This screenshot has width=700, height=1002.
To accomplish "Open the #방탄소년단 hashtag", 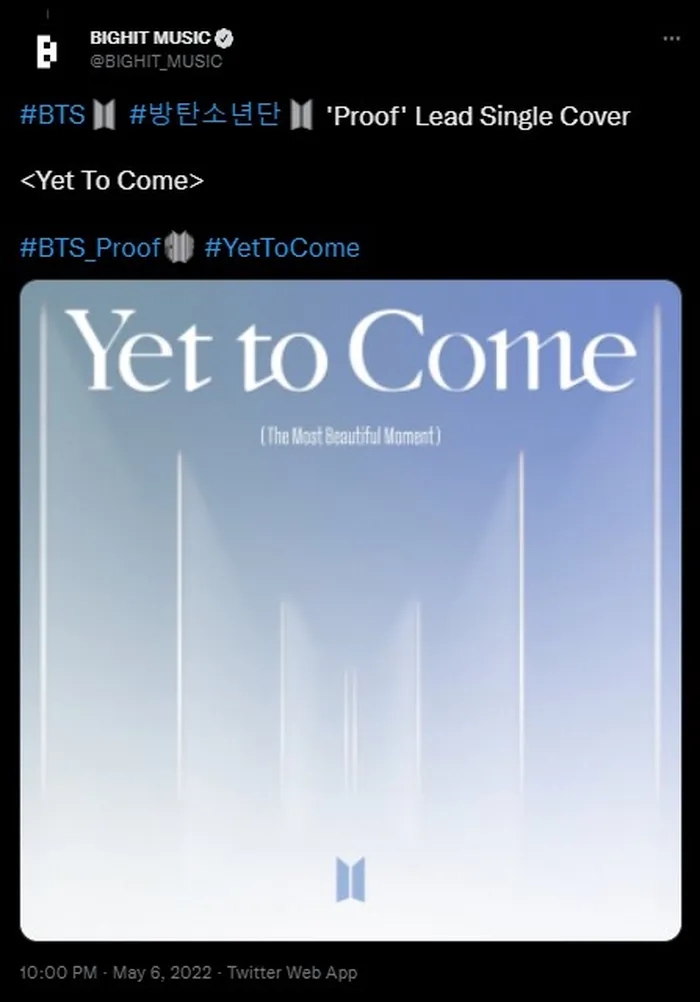I will [205, 116].
